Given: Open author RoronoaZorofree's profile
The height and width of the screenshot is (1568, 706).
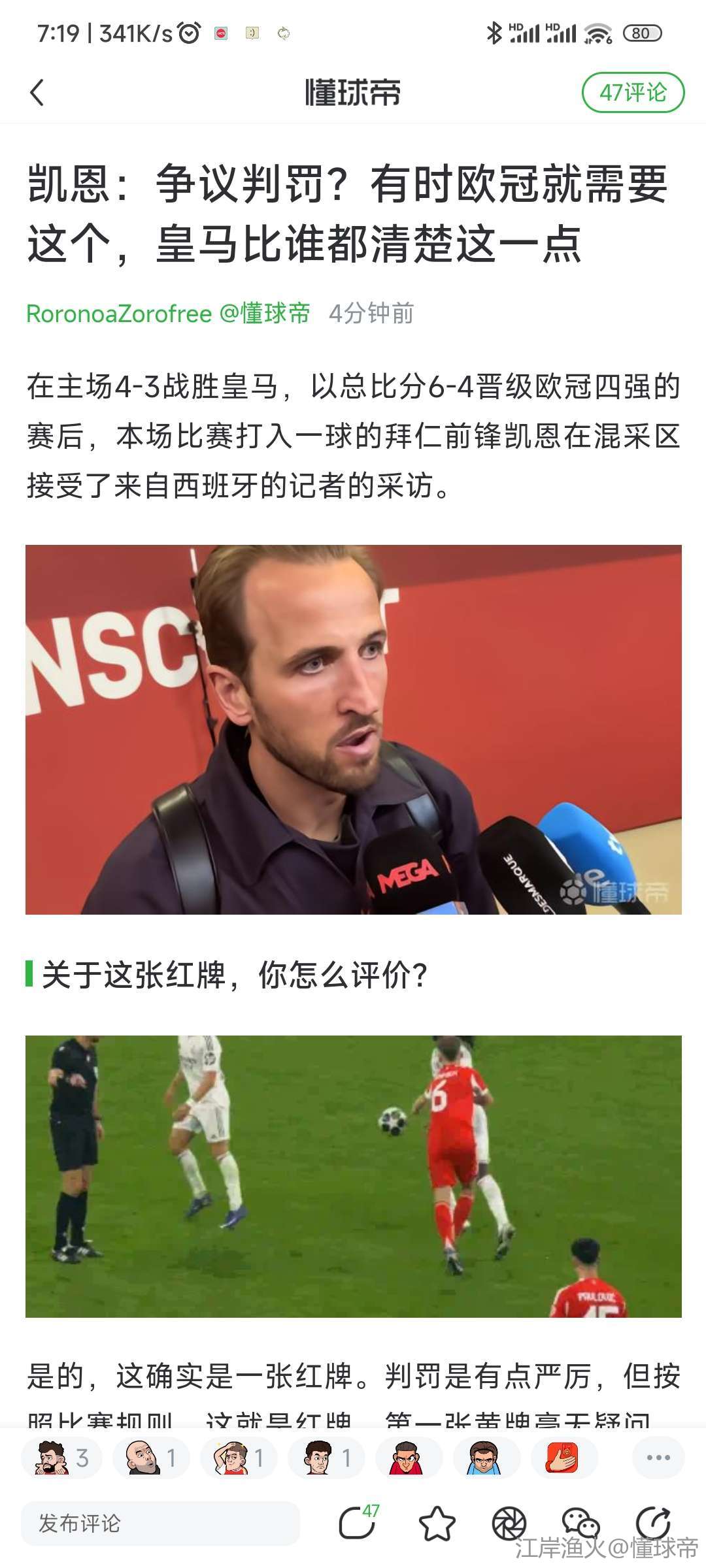Looking at the screenshot, I should point(119,314).
